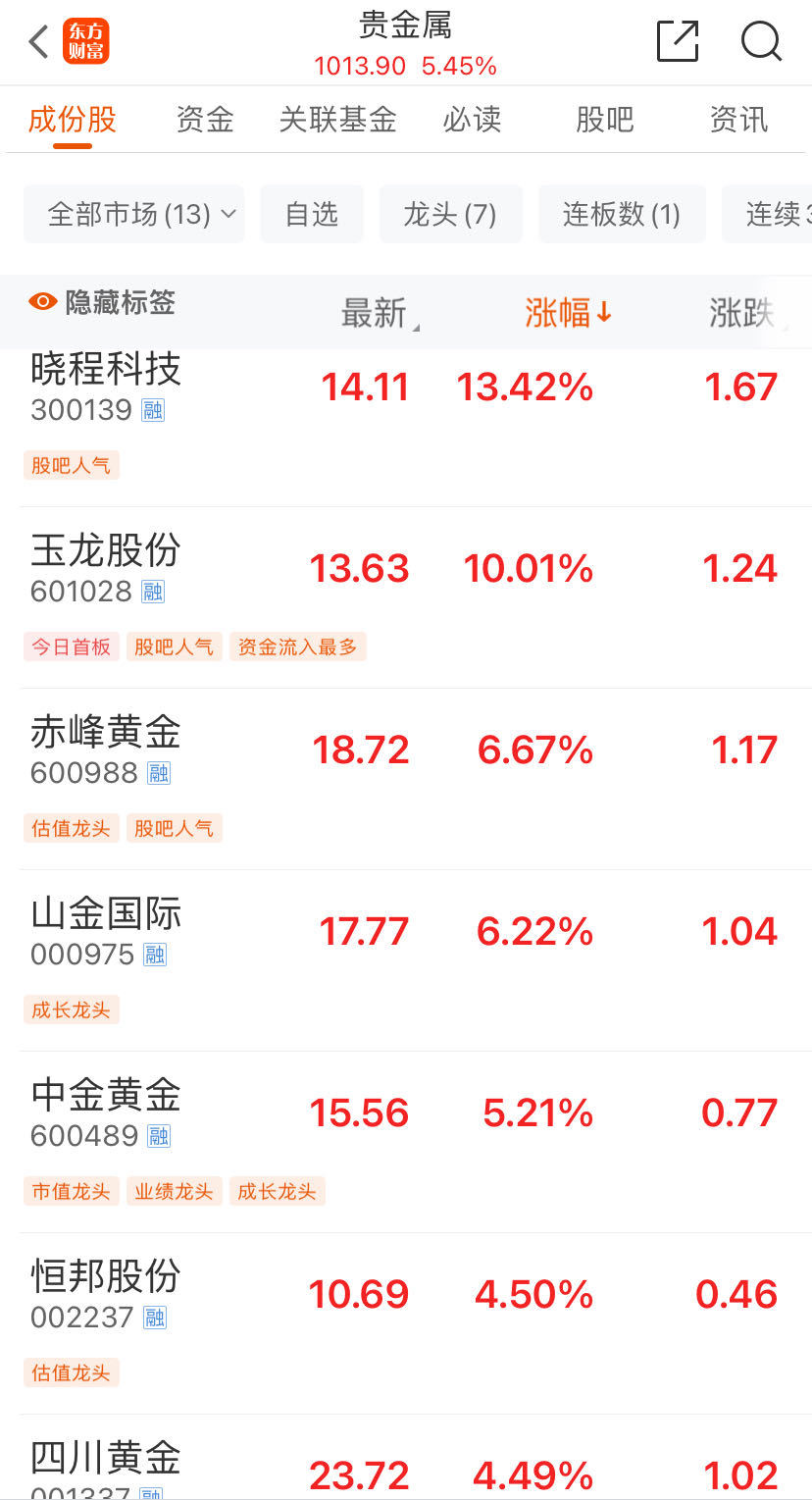Open the 必读 tab
The width and height of the screenshot is (812, 1500).
(472, 120)
